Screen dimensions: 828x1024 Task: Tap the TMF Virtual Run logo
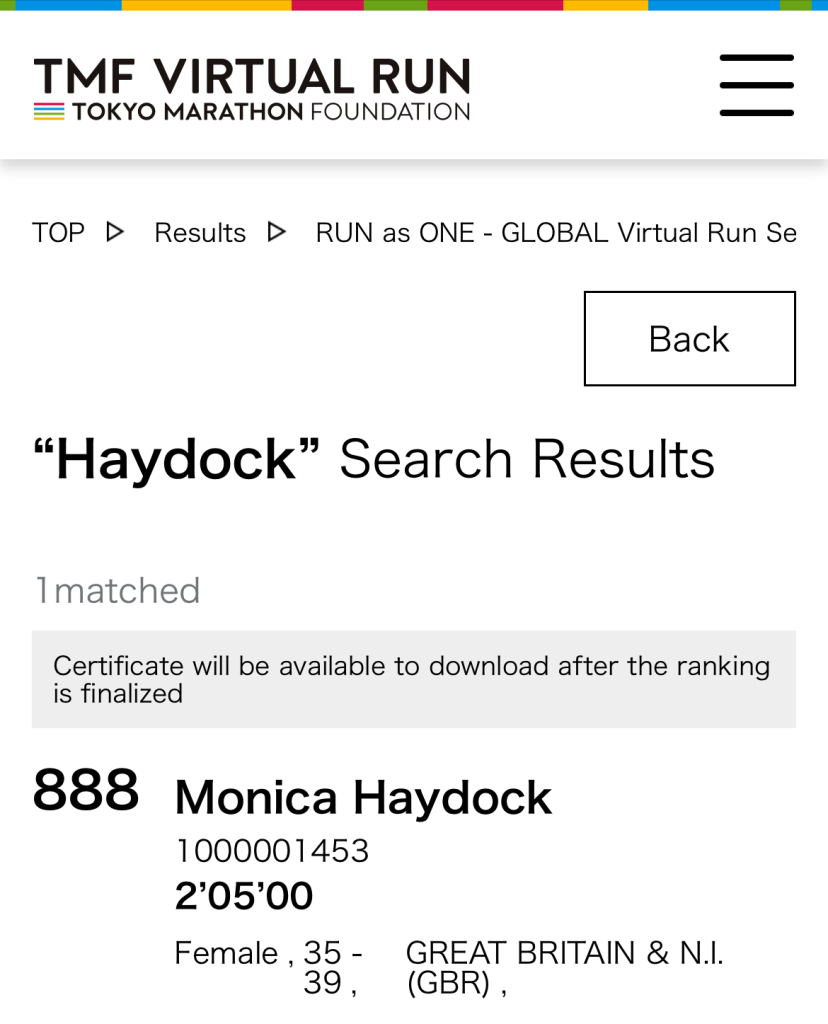[x=252, y=90]
